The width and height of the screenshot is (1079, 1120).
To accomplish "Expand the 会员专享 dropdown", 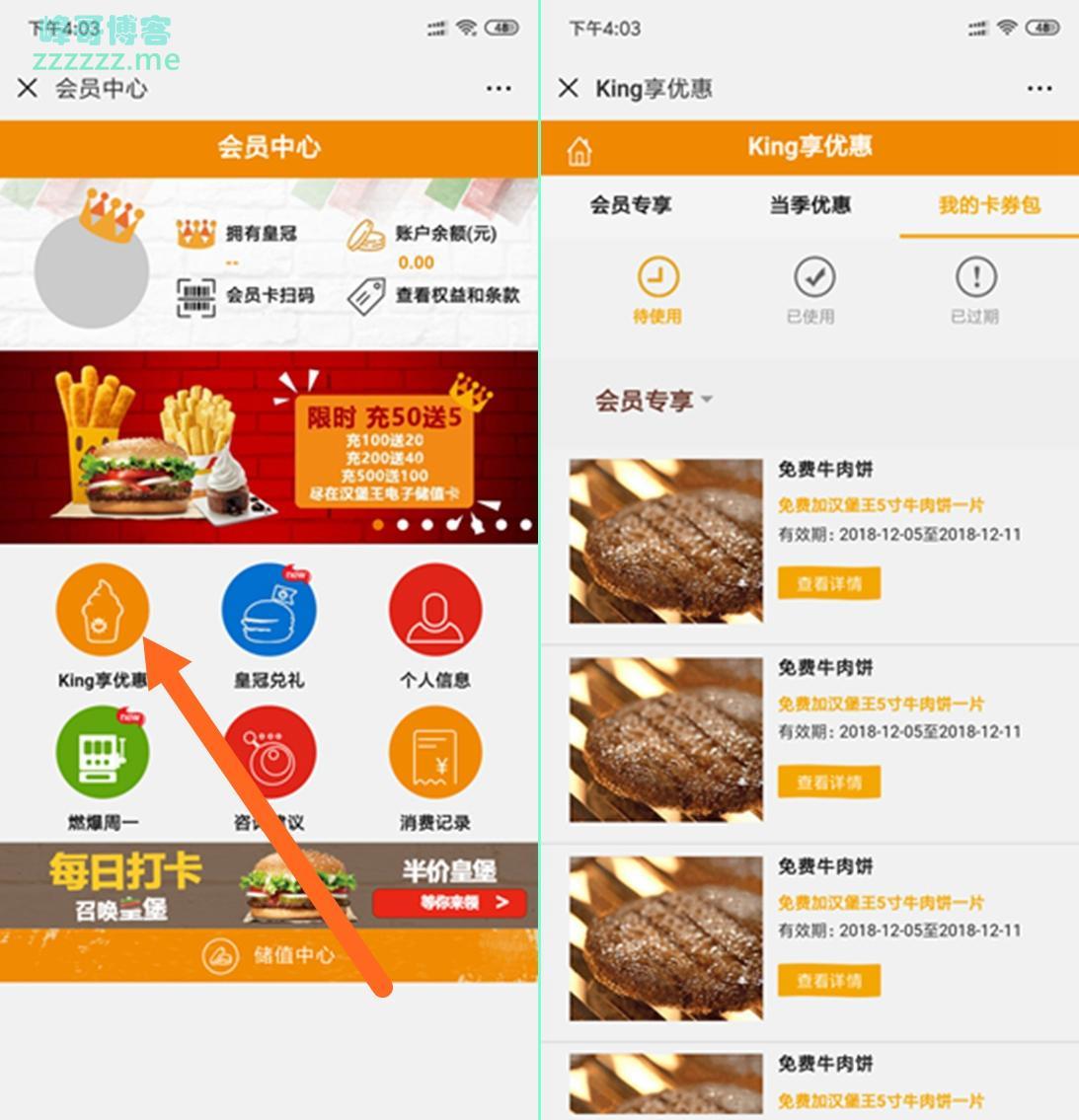I will click(654, 401).
